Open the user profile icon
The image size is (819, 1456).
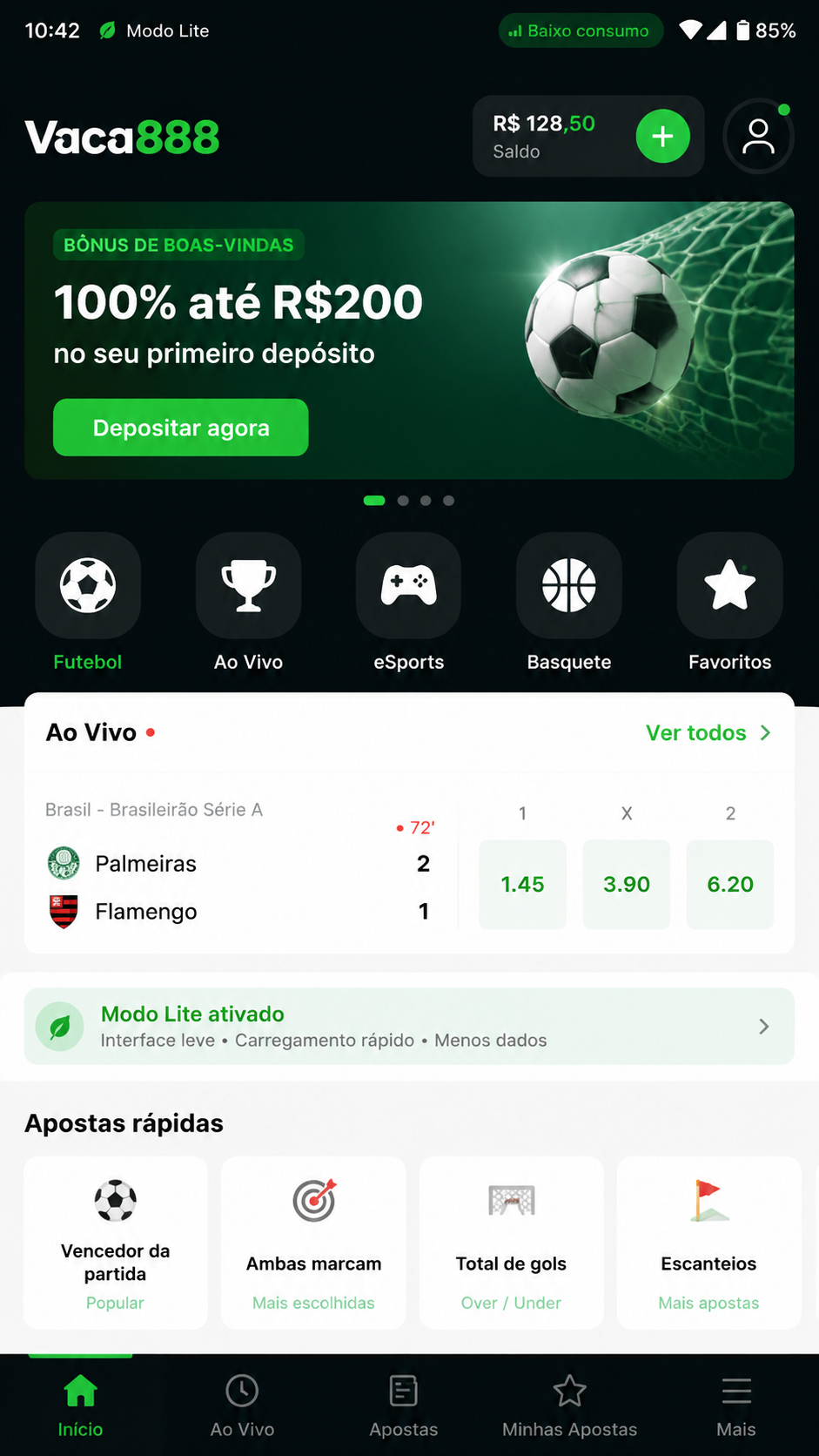tap(758, 136)
